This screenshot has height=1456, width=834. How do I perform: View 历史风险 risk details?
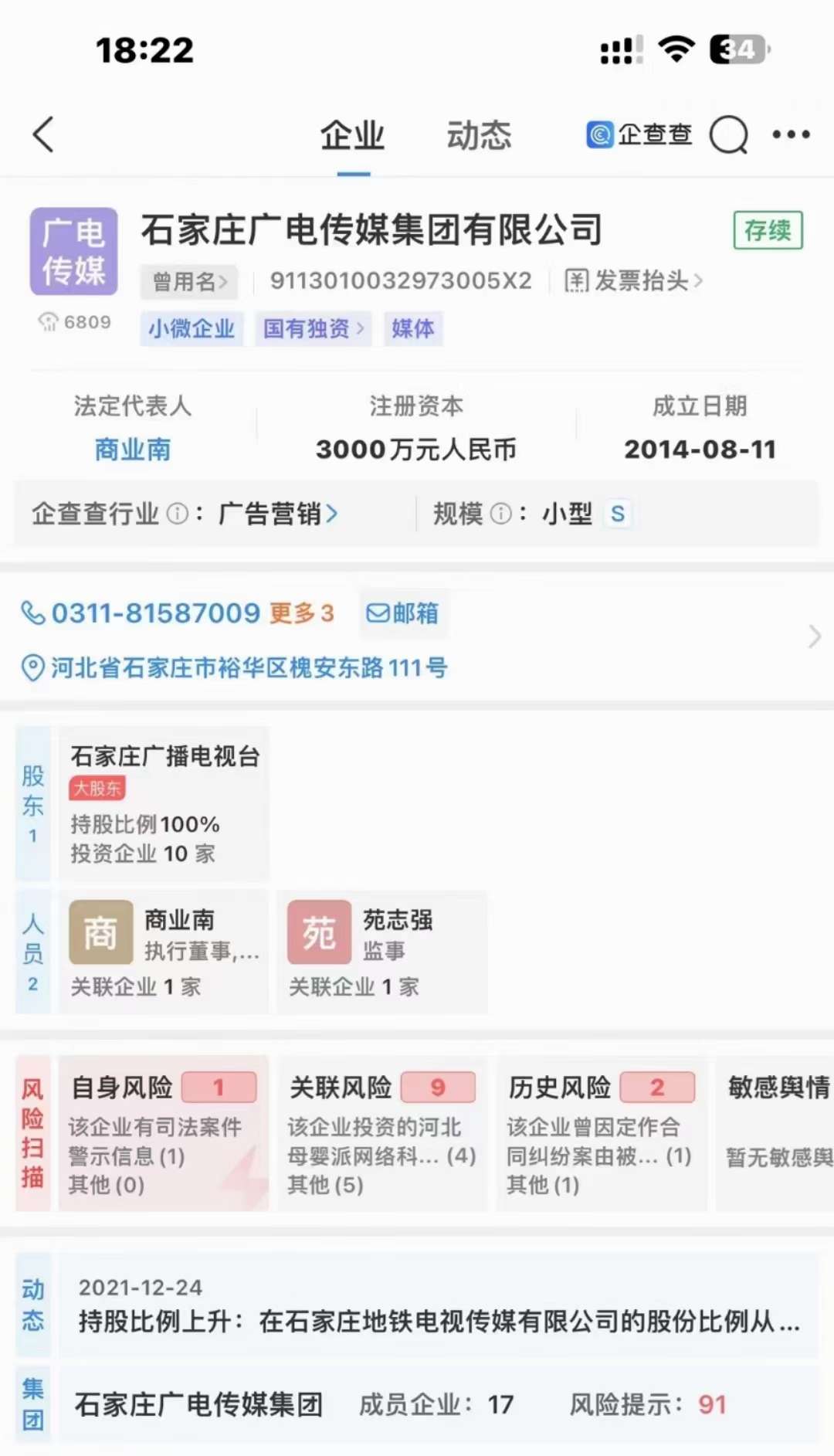[x=600, y=1133]
